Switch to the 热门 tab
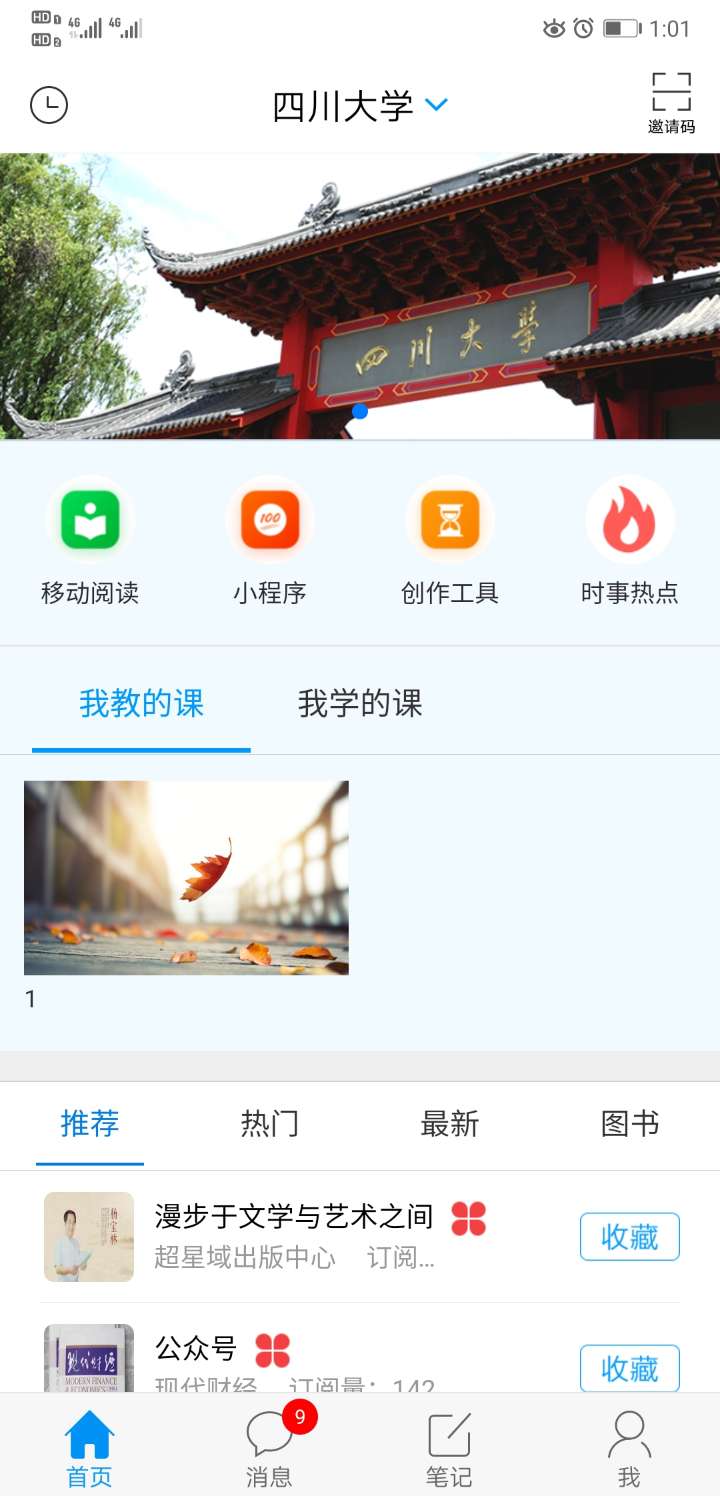The height and width of the screenshot is (1496, 720). tap(270, 1124)
